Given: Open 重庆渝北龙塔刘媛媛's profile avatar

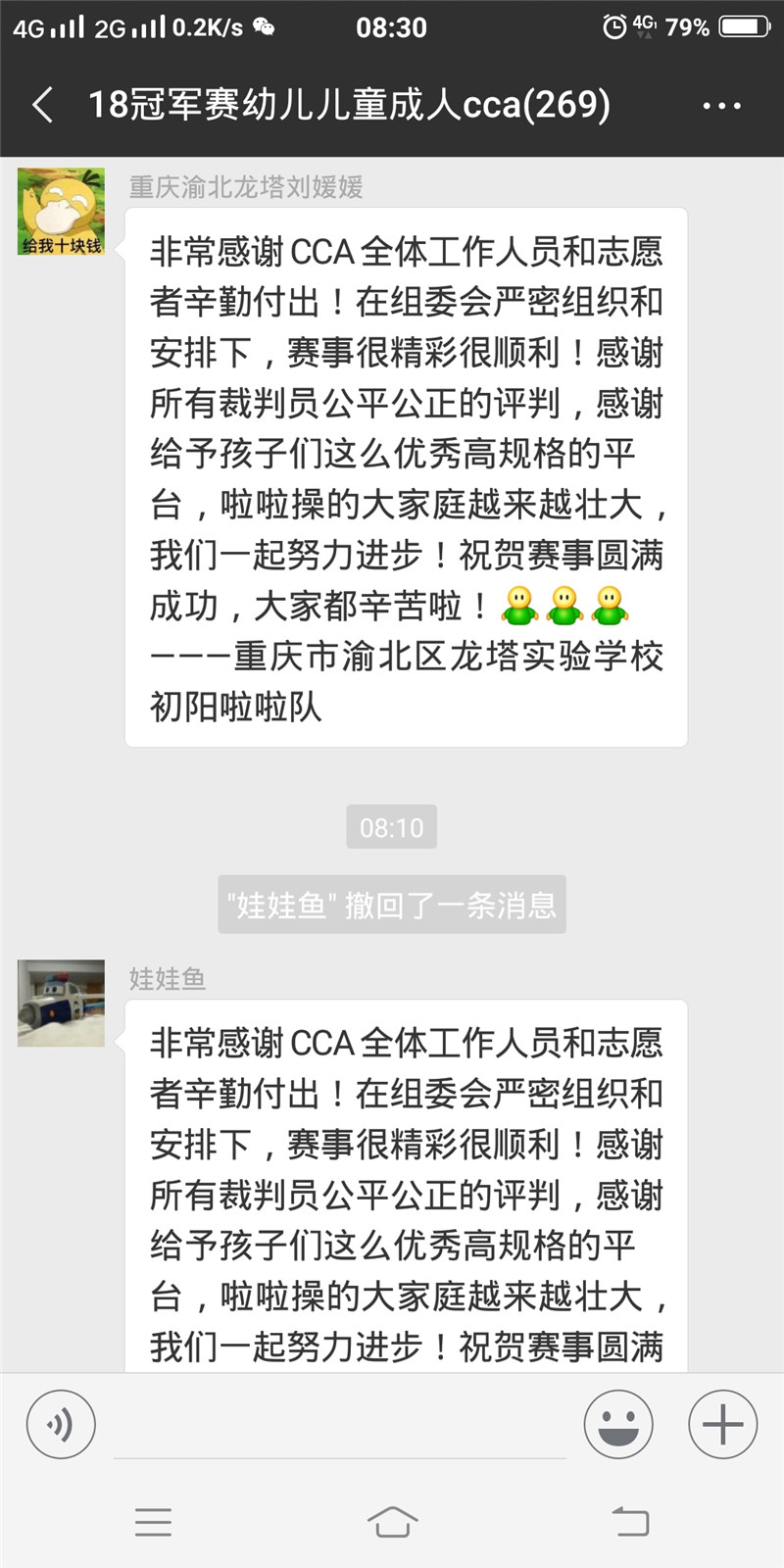Looking at the screenshot, I should point(61,212).
